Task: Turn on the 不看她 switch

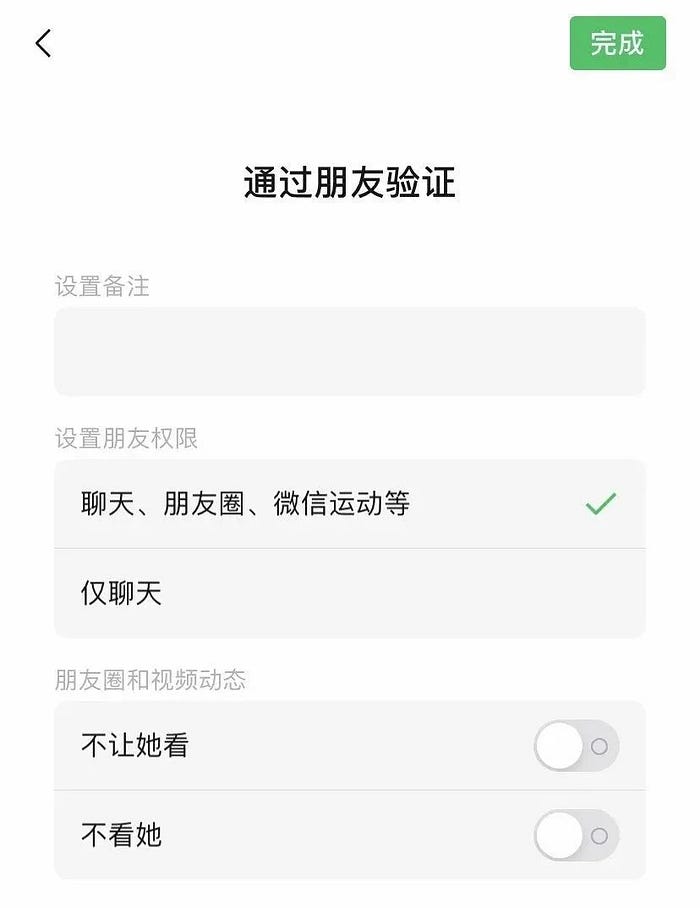Action: tap(576, 835)
